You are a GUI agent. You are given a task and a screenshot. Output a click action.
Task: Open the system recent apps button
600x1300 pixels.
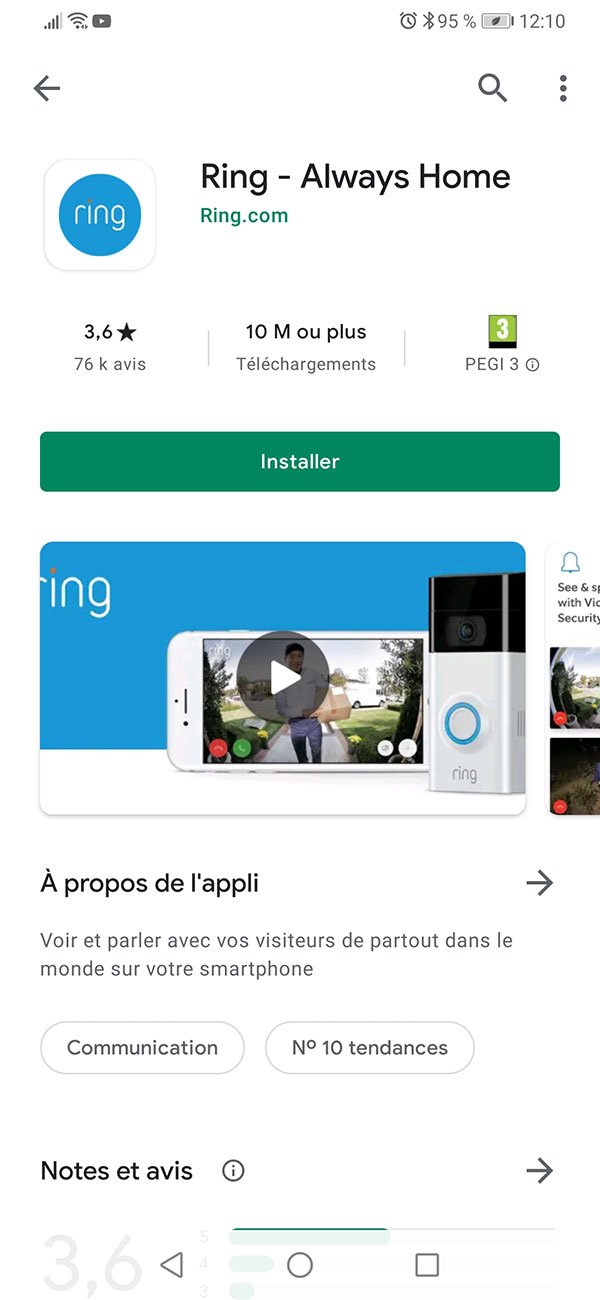pos(427,1265)
